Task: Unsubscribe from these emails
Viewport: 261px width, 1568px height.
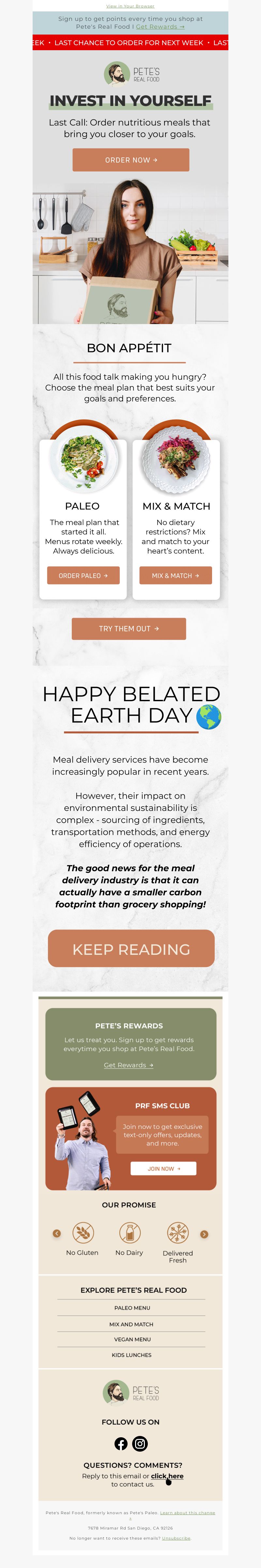Action: pyautogui.click(x=176, y=1538)
